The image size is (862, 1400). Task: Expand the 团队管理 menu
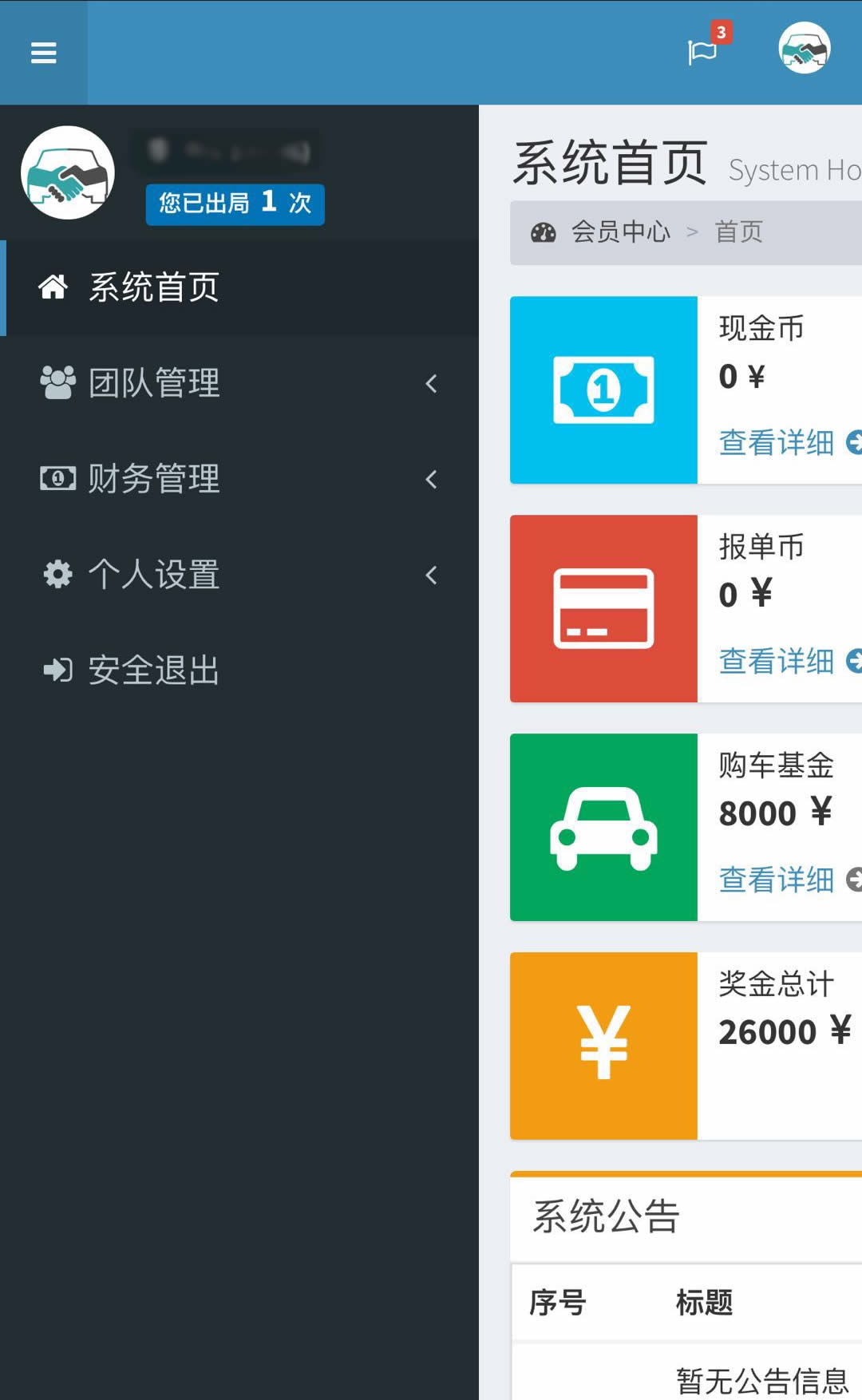coord(239,383)
